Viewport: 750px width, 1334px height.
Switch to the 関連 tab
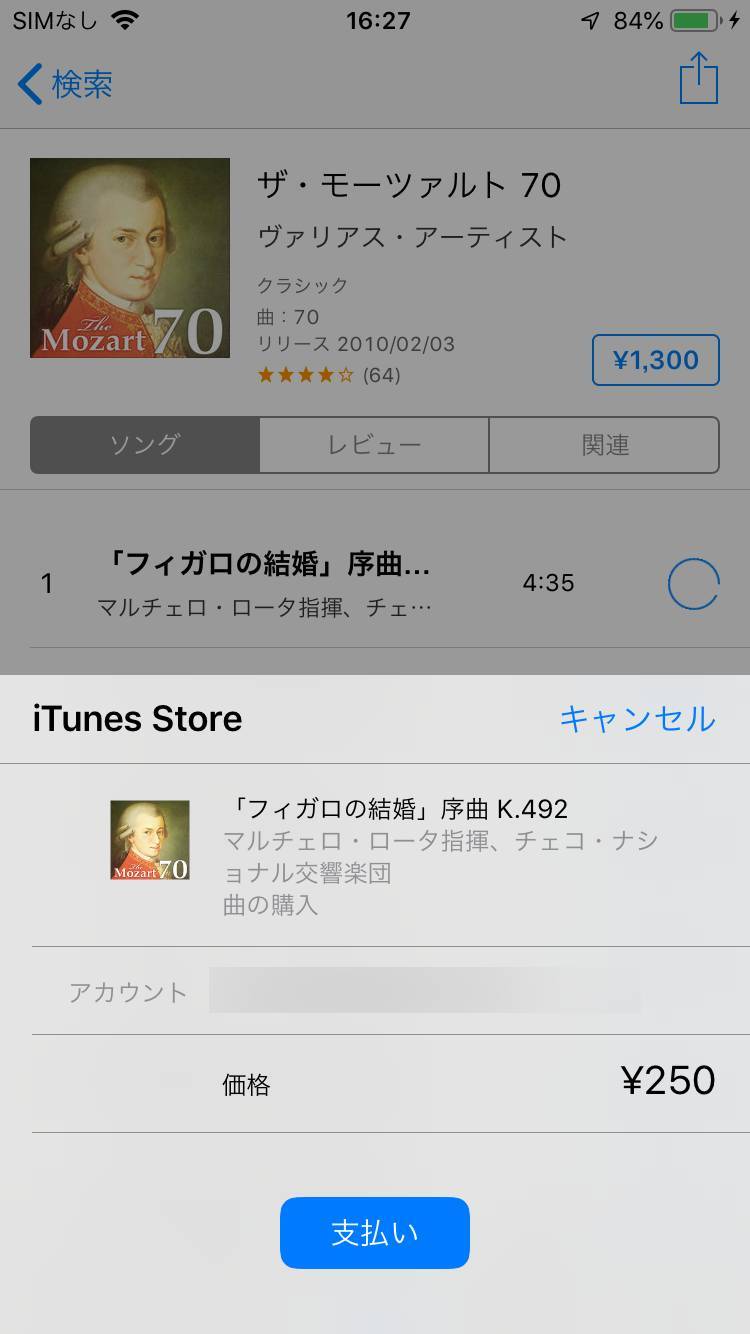coord(604,445)
